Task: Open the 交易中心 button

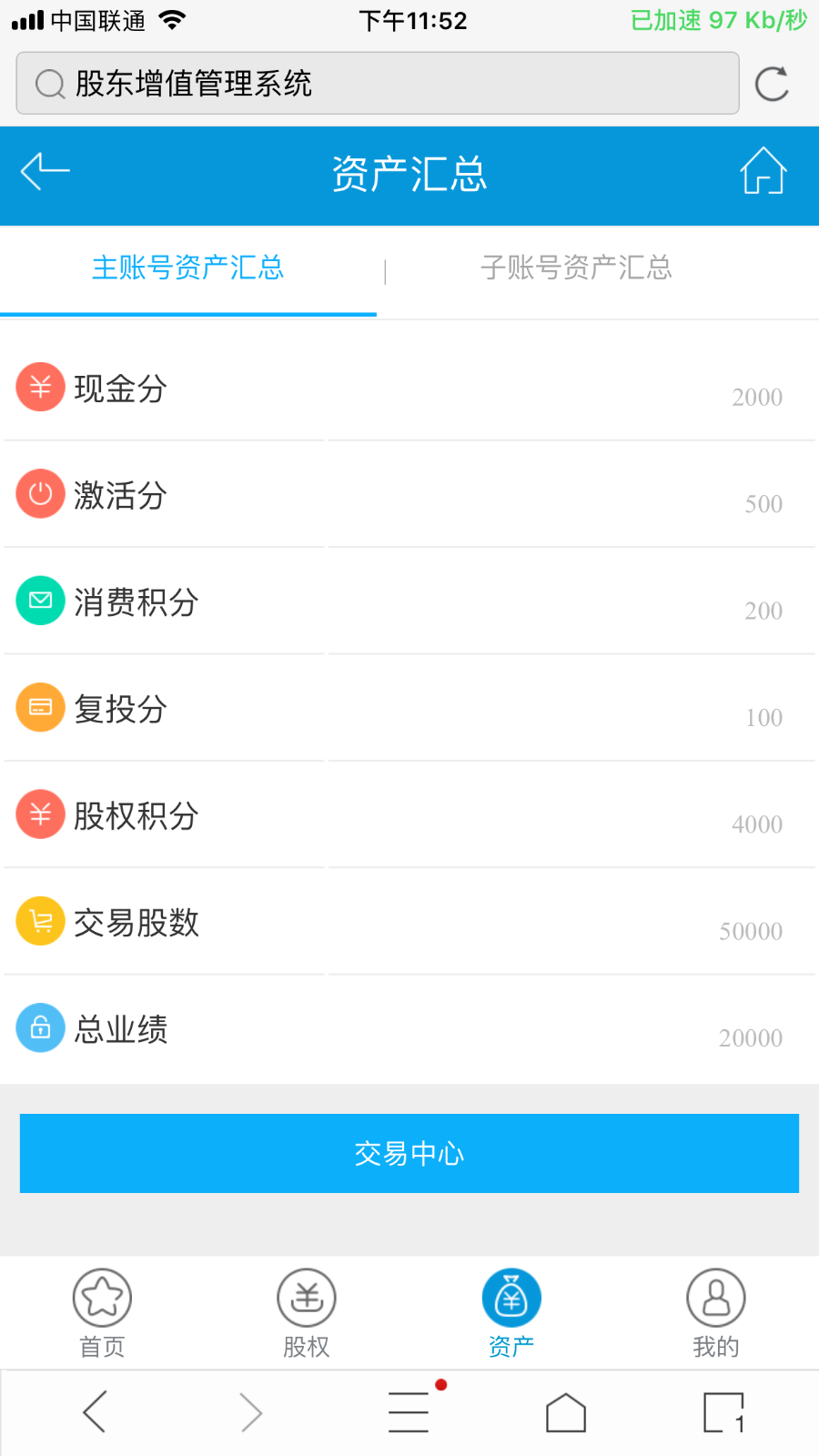Action: coord(409,1153)
